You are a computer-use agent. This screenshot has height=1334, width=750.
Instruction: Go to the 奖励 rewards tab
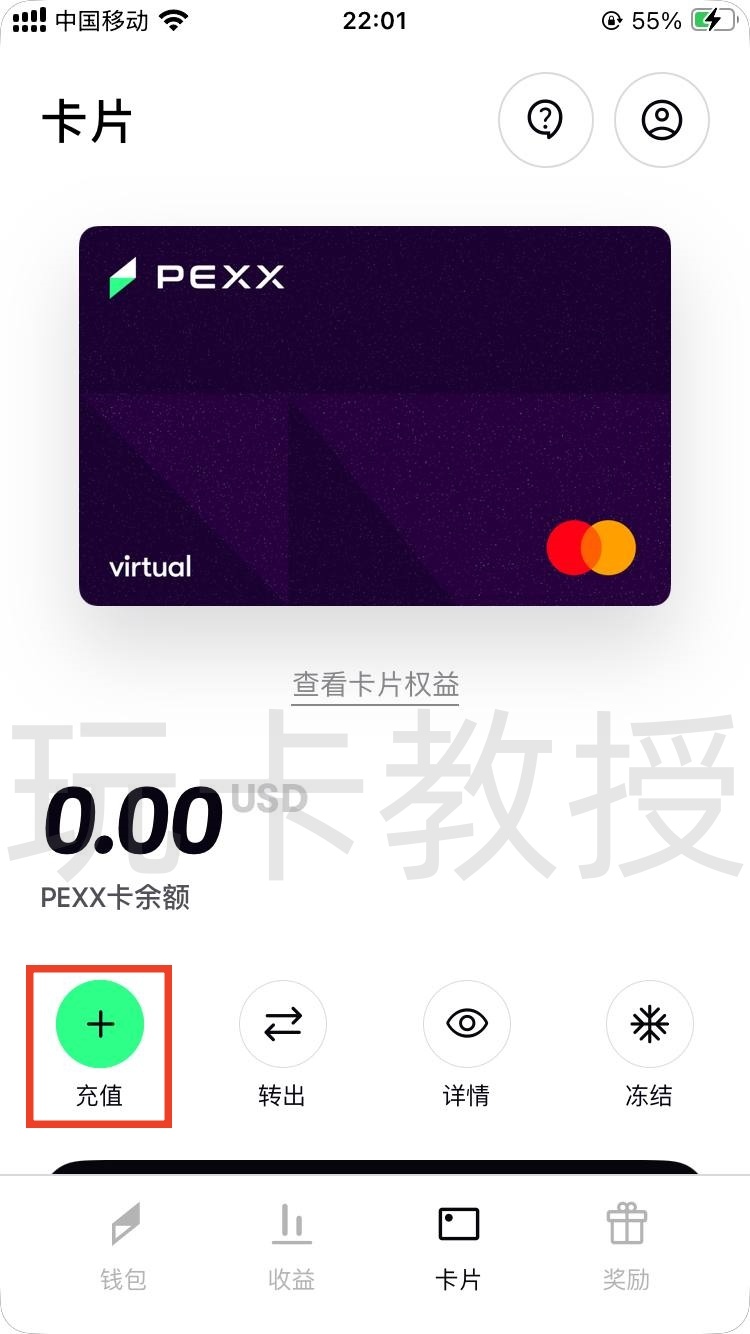[x=626, y=1245]
